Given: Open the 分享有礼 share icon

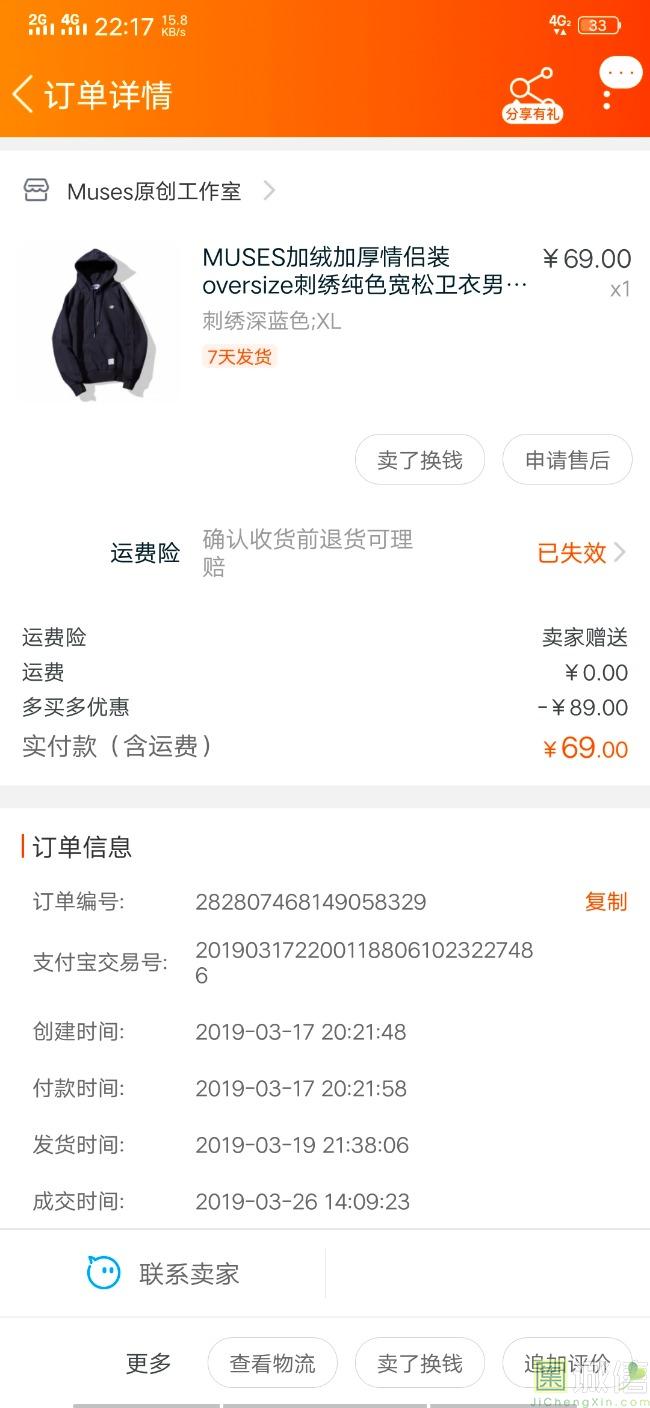Looking at the screenshot, I should pyautogui.click(x=531, y=96).
